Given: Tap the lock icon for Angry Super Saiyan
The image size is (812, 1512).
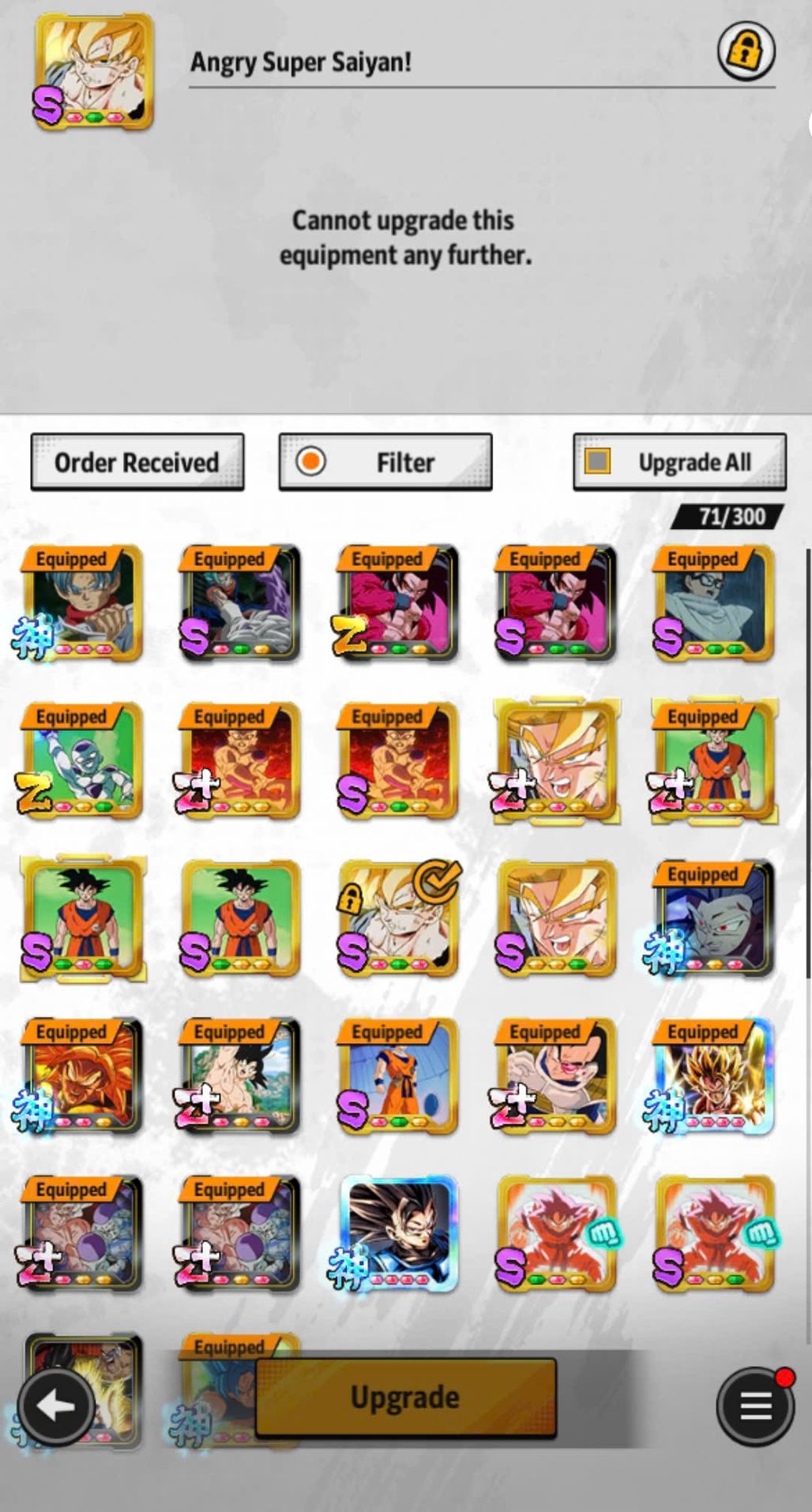Looking at the screenshot, I should (x=746, y=52).
